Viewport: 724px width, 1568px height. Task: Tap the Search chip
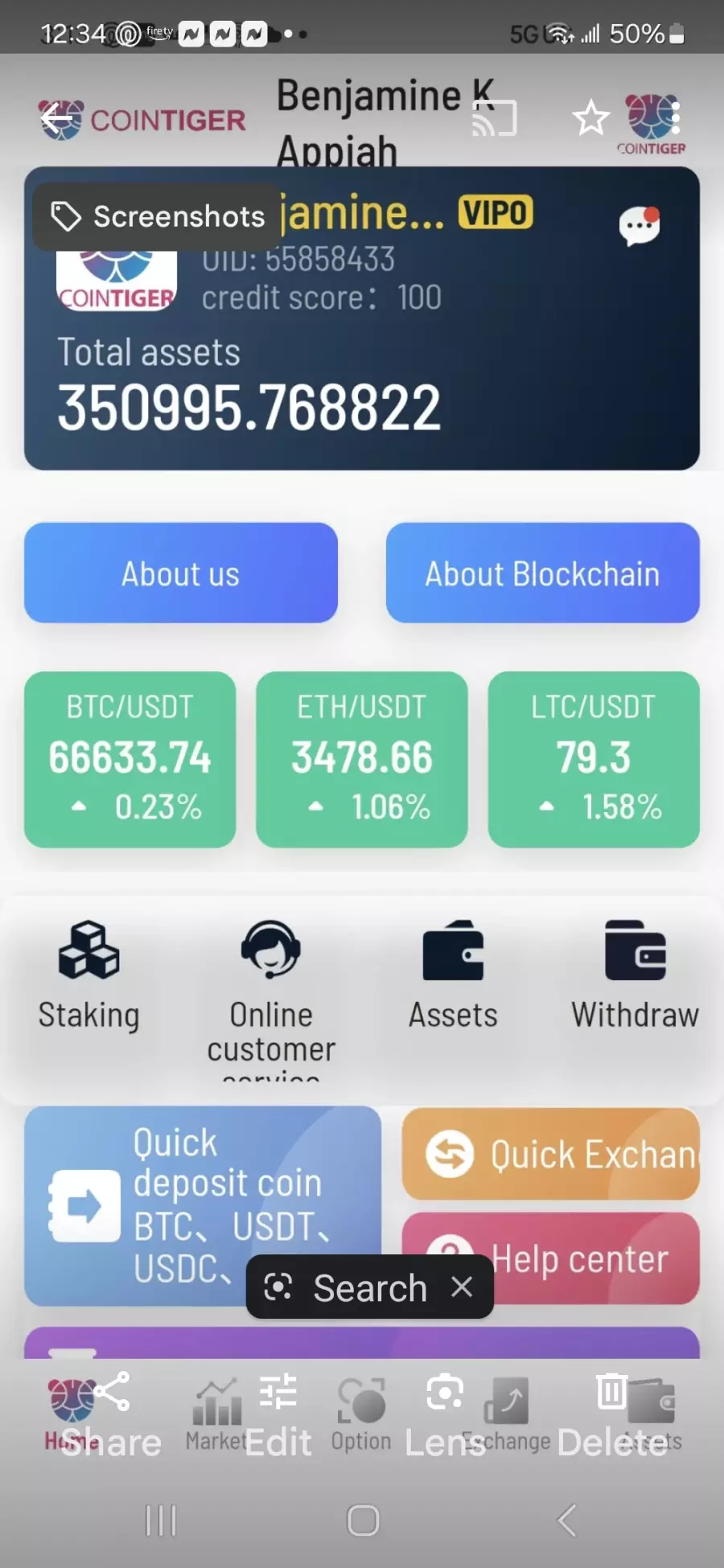(x=346, y=1287)
